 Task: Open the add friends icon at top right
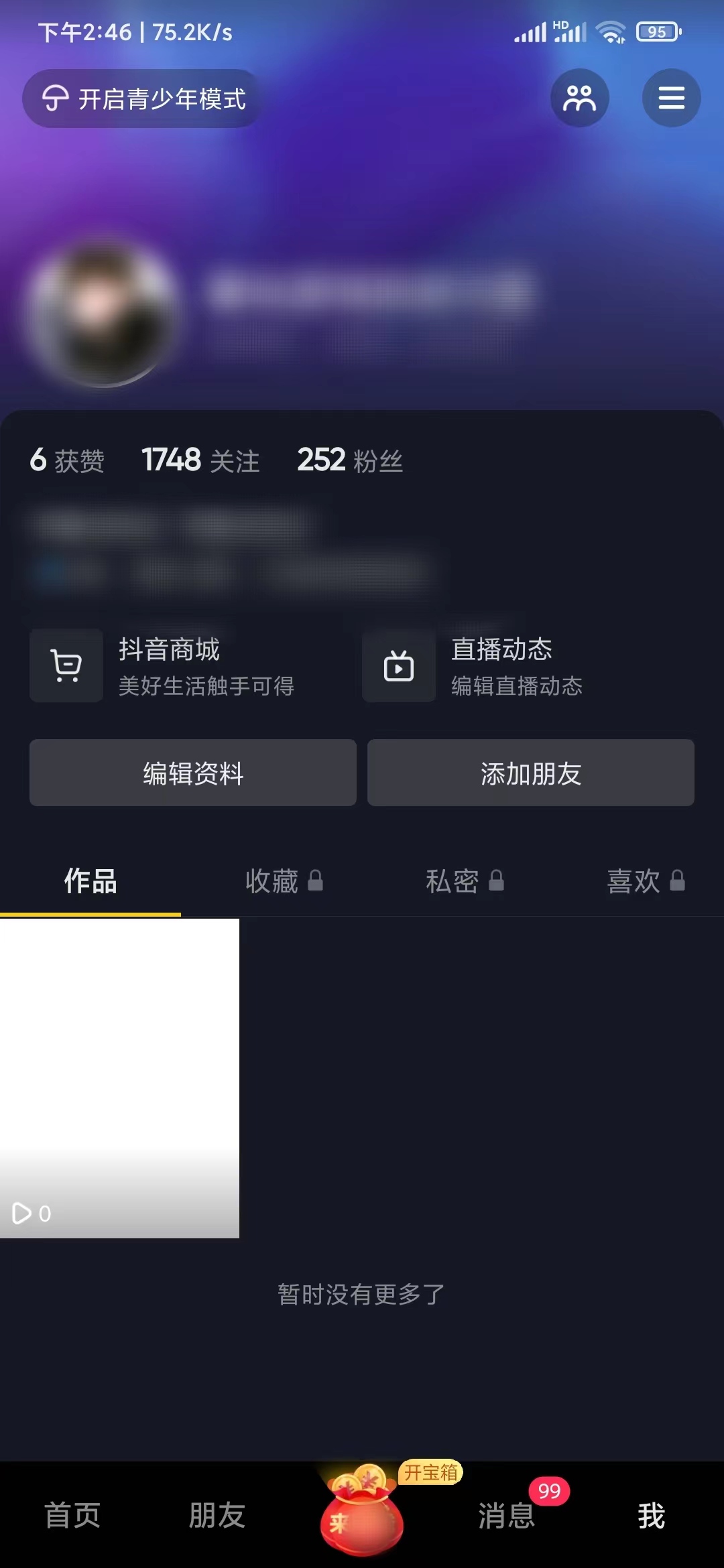[579, 98]
